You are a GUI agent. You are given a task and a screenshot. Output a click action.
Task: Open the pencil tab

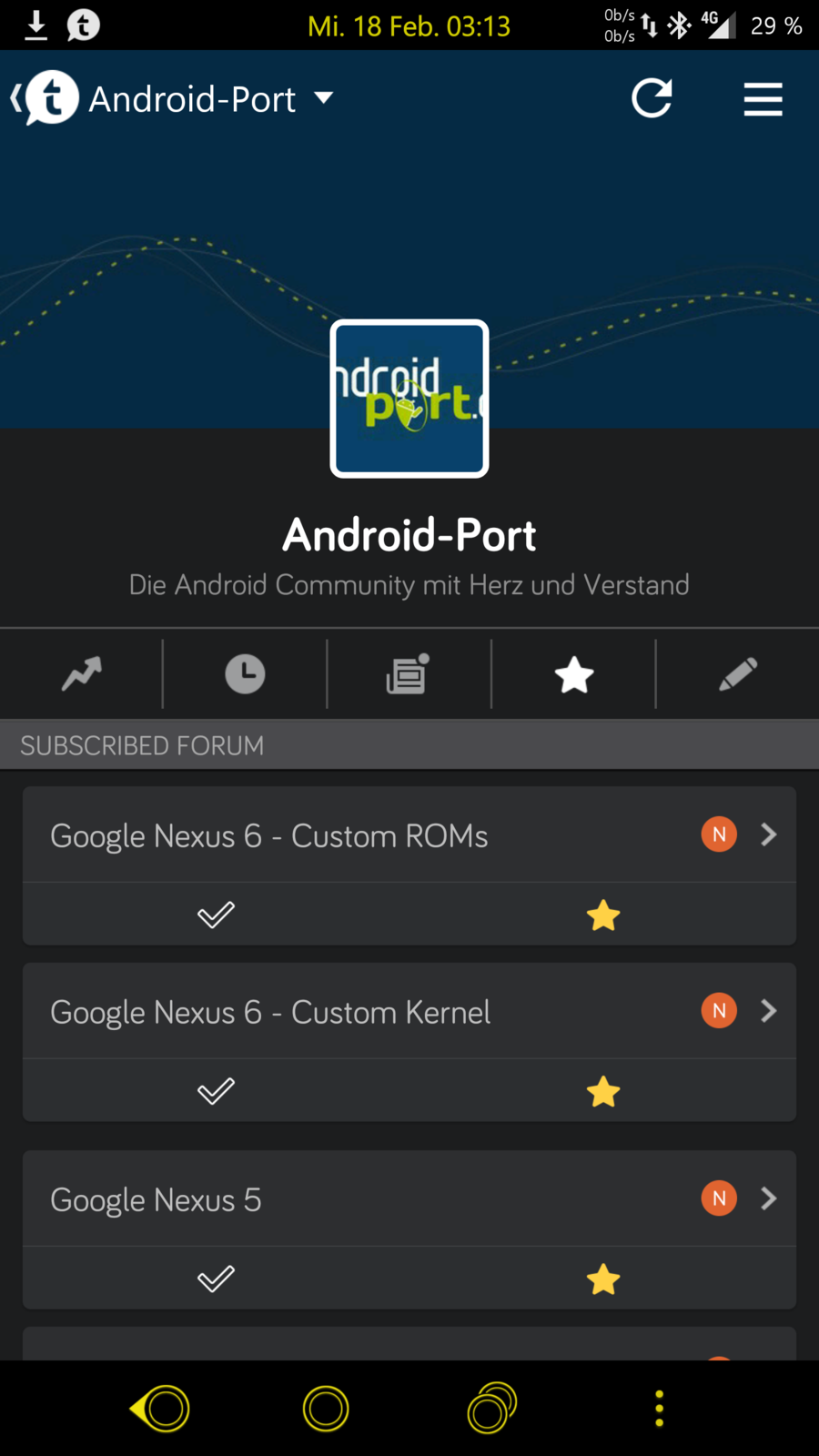737,674
